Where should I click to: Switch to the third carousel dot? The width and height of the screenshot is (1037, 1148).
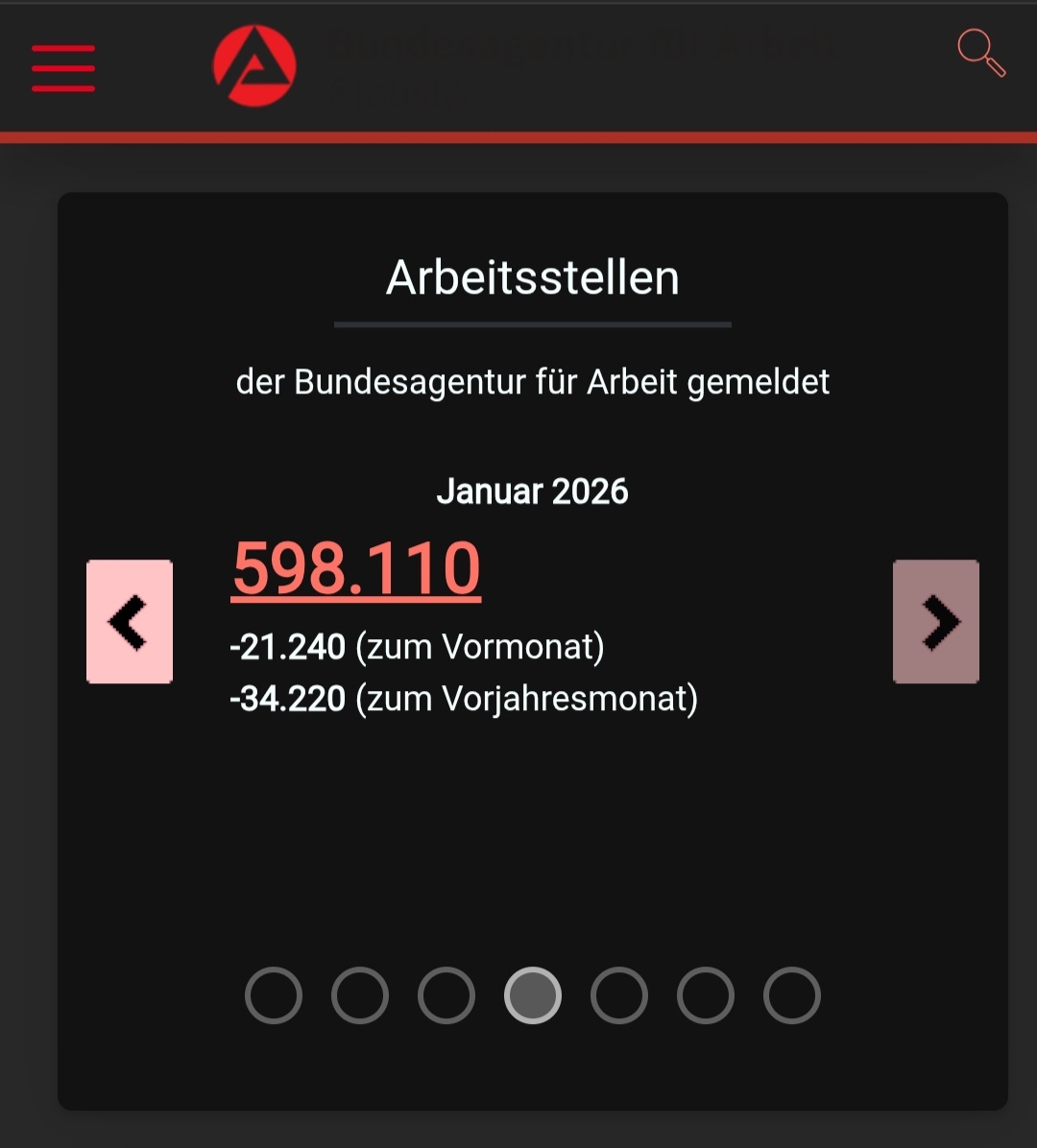(x=446, y=995)
